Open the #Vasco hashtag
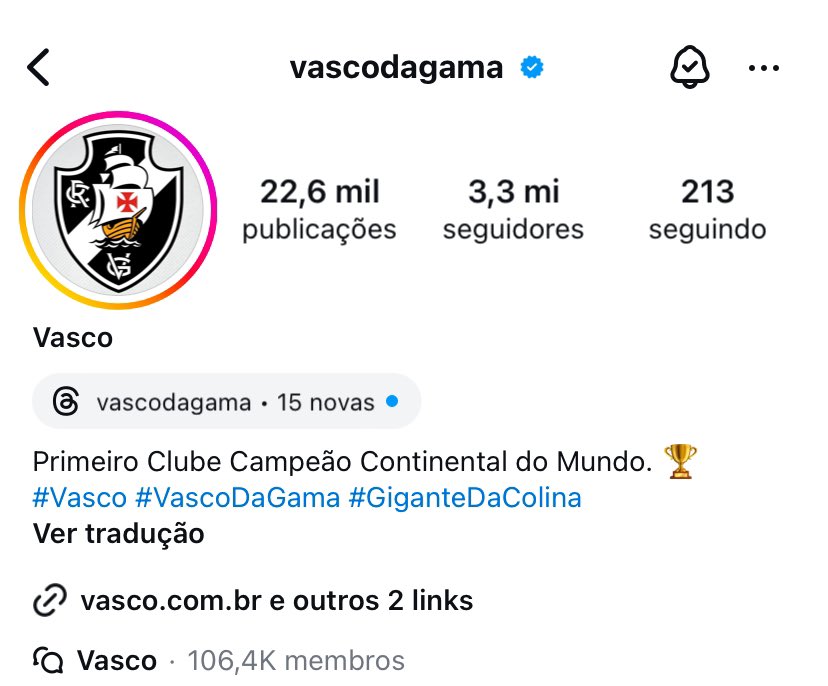 [x=80, y=497]
